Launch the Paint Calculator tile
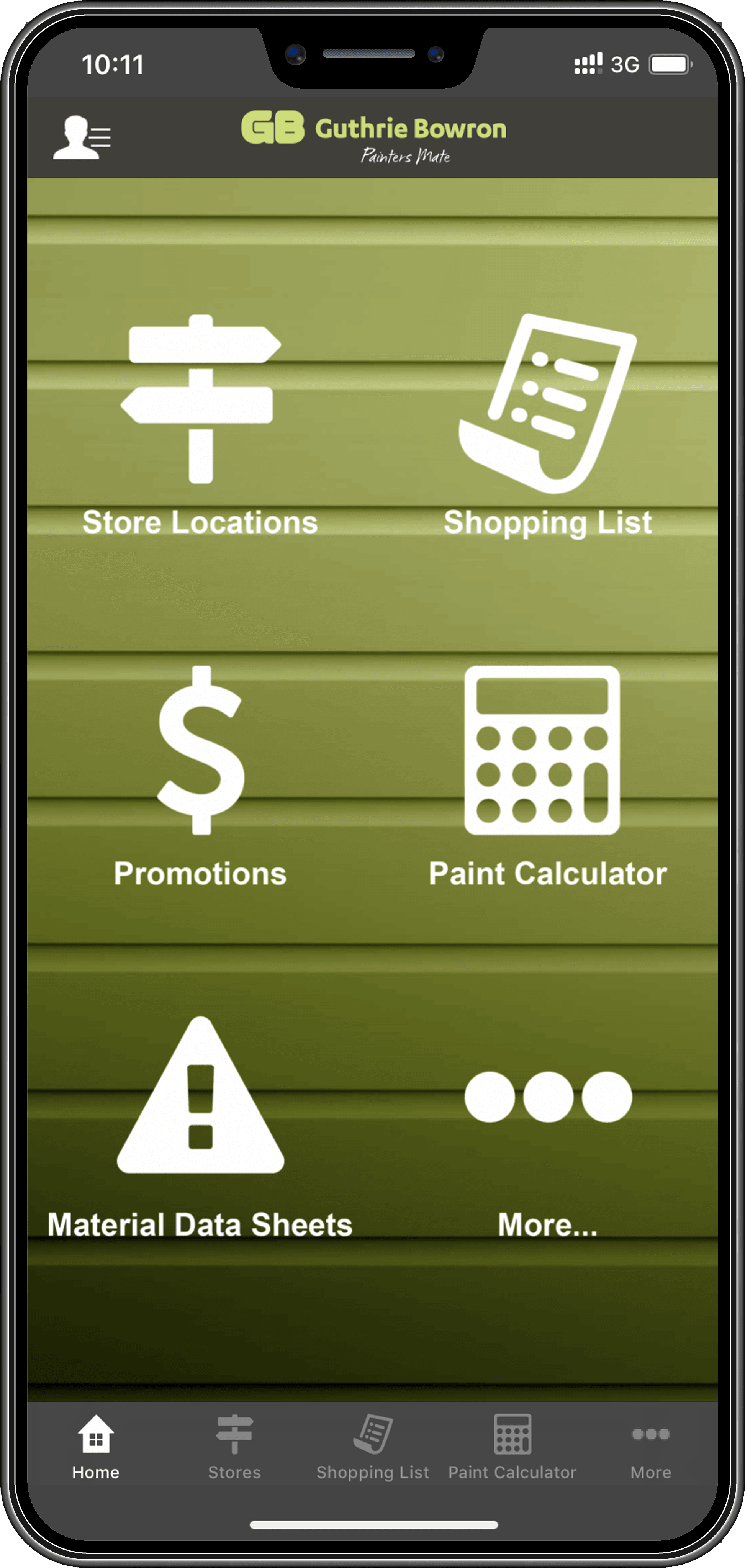 547,776
